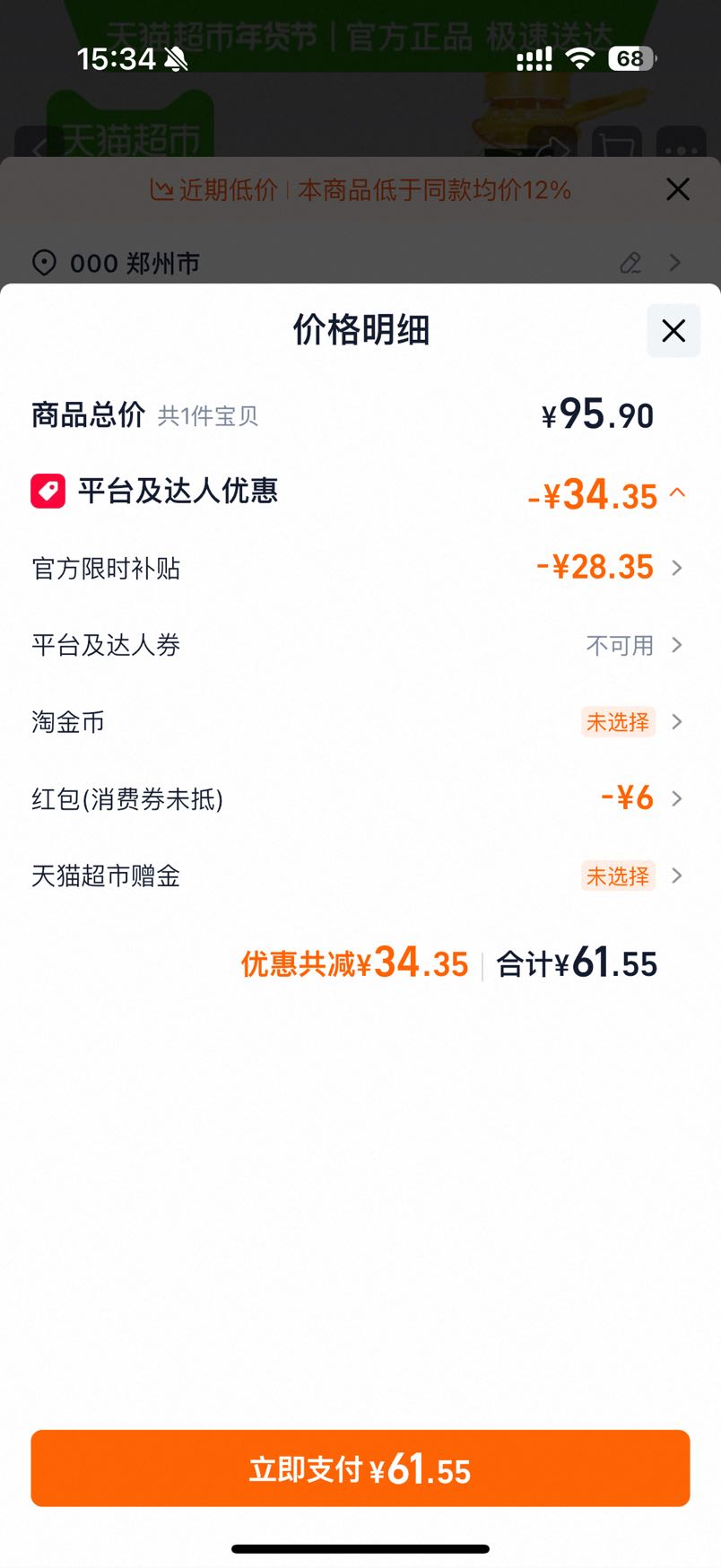This screenshot has height=1568, width=721.
Task: Open the 平台及达人券 coupon row
Action: (360, 645)
